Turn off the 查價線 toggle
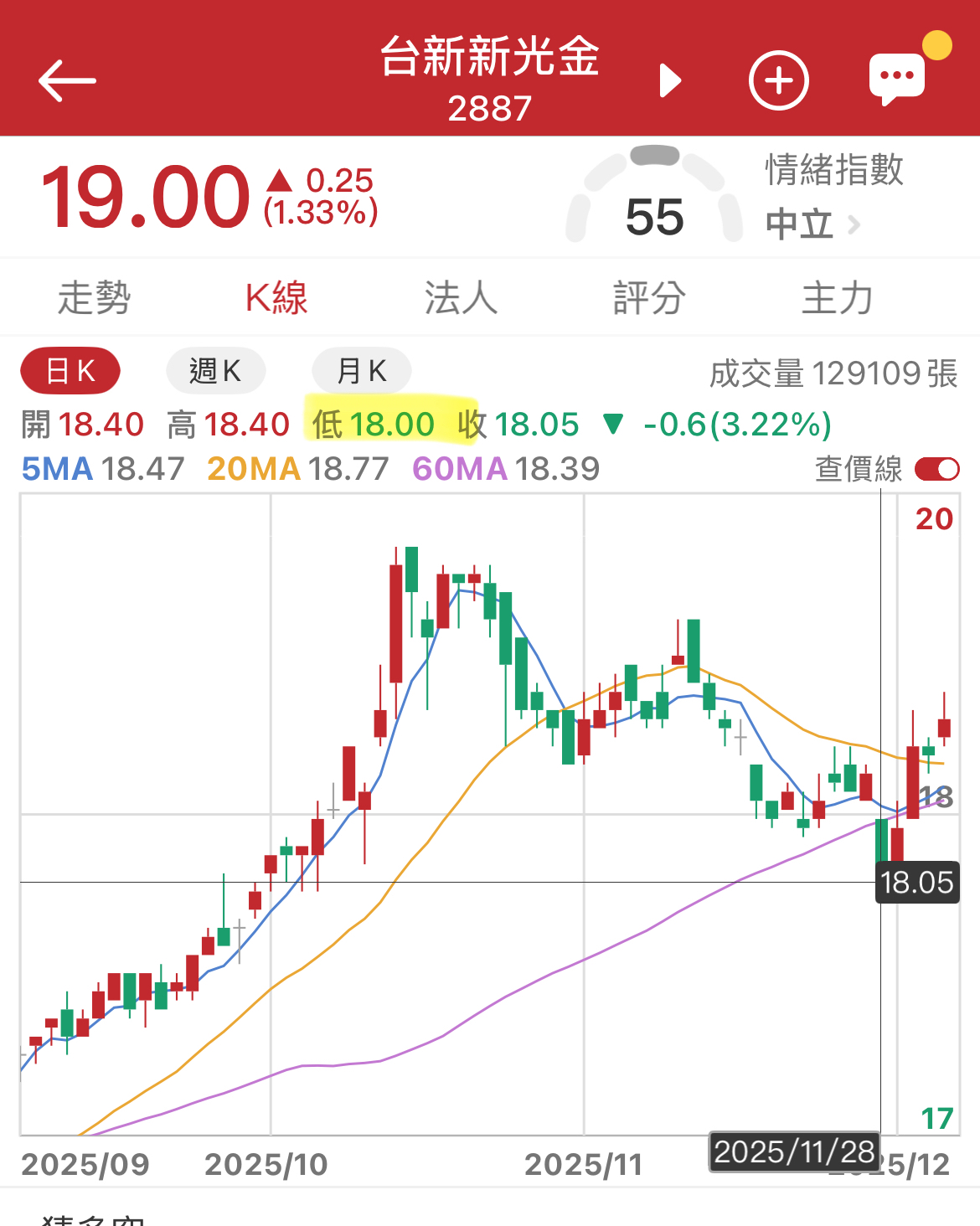 [936, 469]
